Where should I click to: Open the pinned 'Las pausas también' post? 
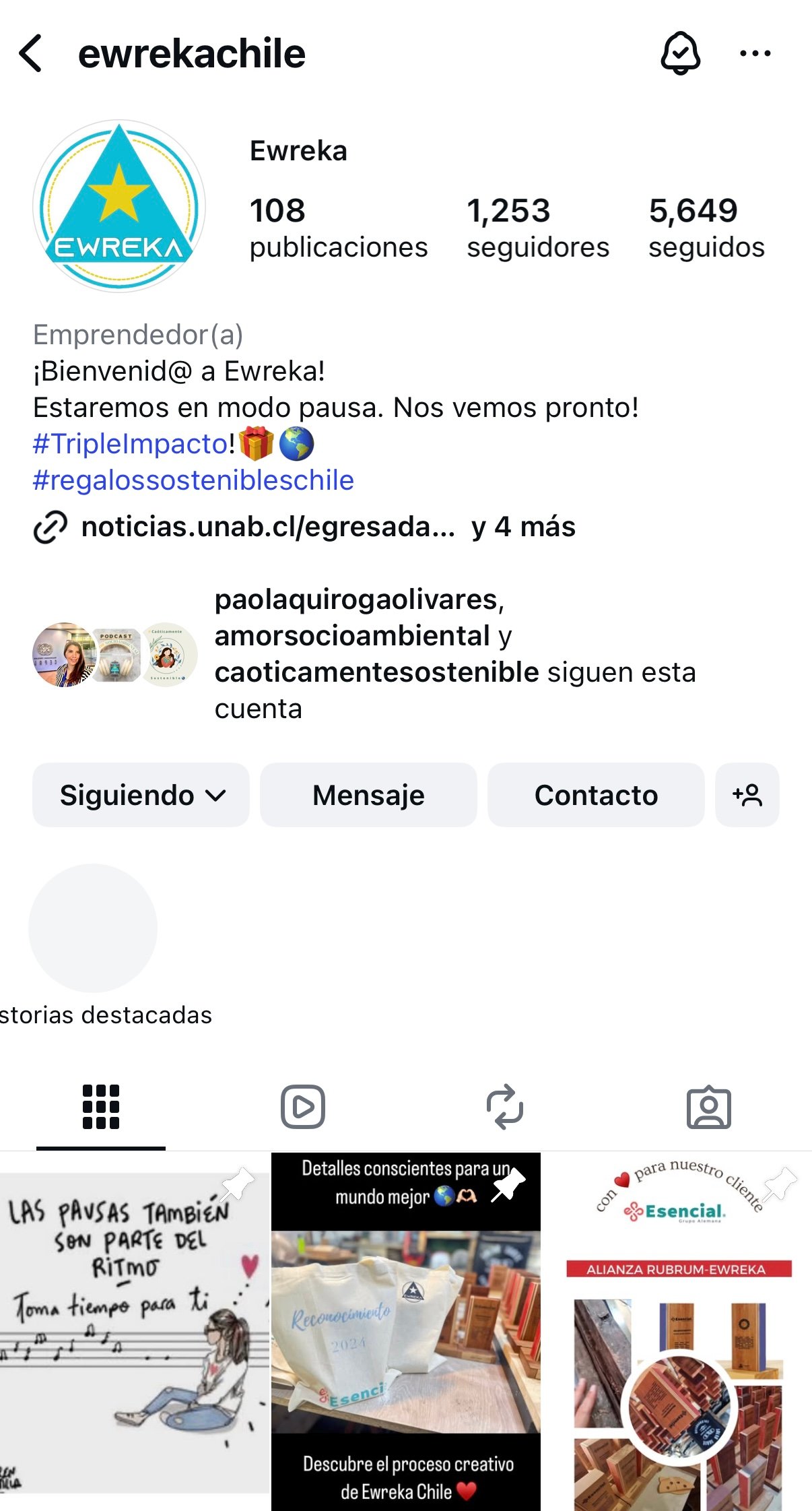tap(134, 1330)
